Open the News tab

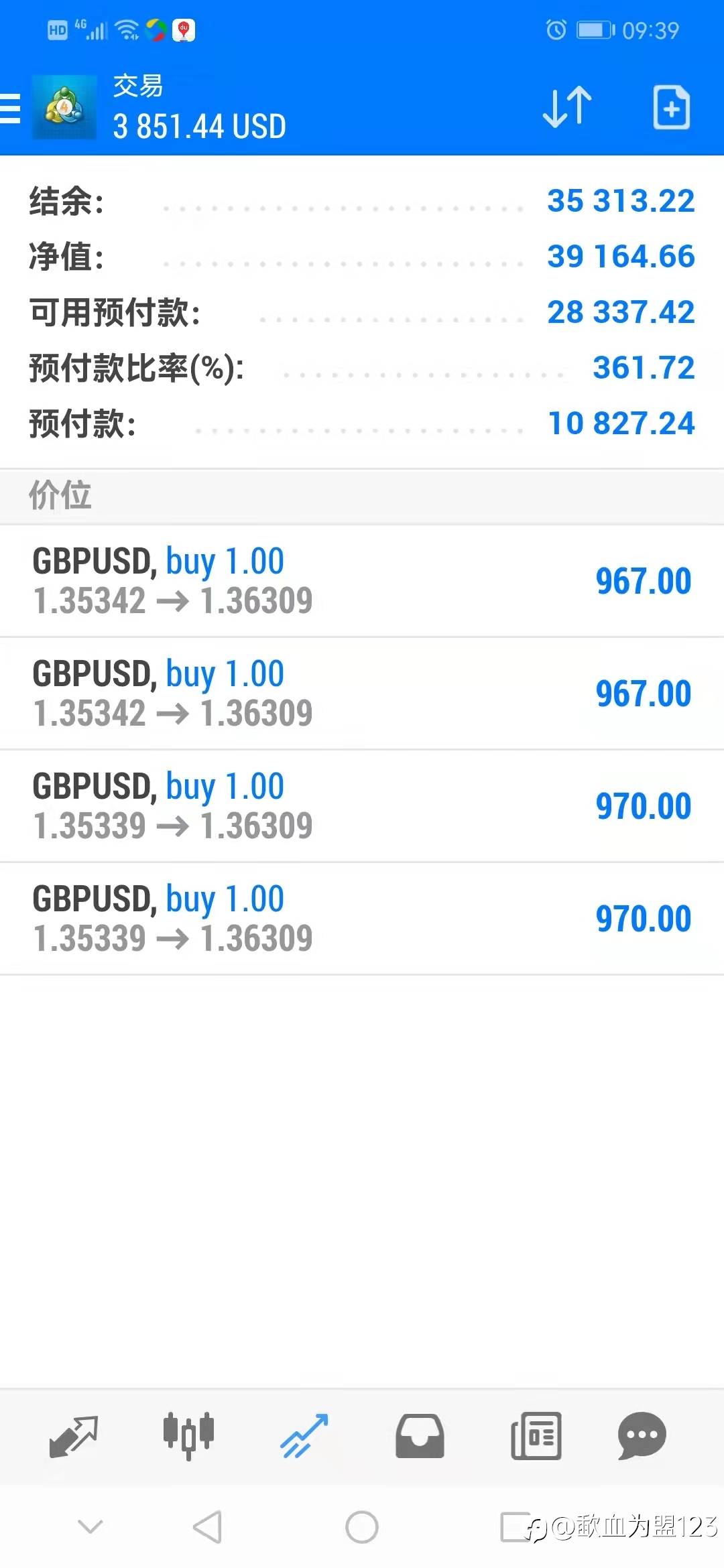click(536, 1435)
